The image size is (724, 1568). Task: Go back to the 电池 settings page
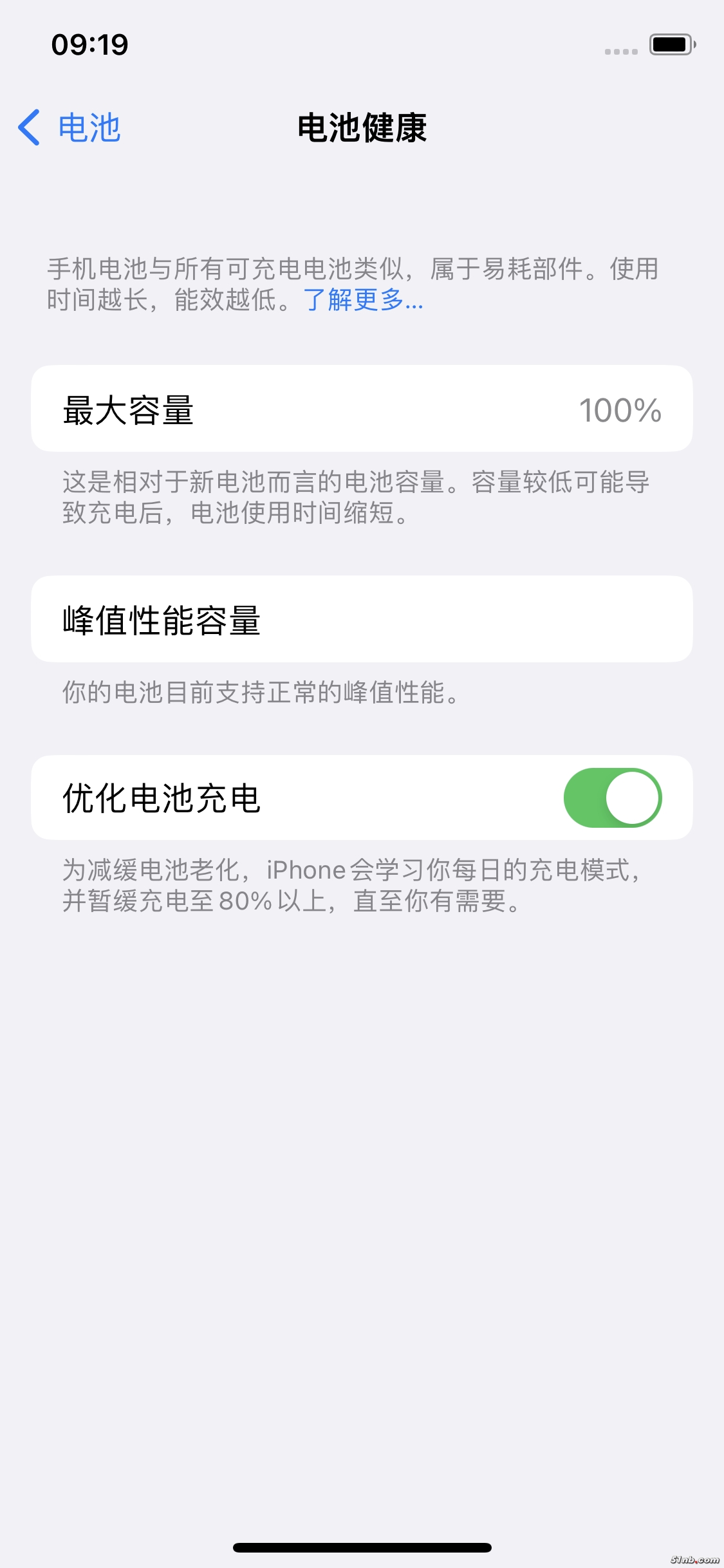[70, 127]
